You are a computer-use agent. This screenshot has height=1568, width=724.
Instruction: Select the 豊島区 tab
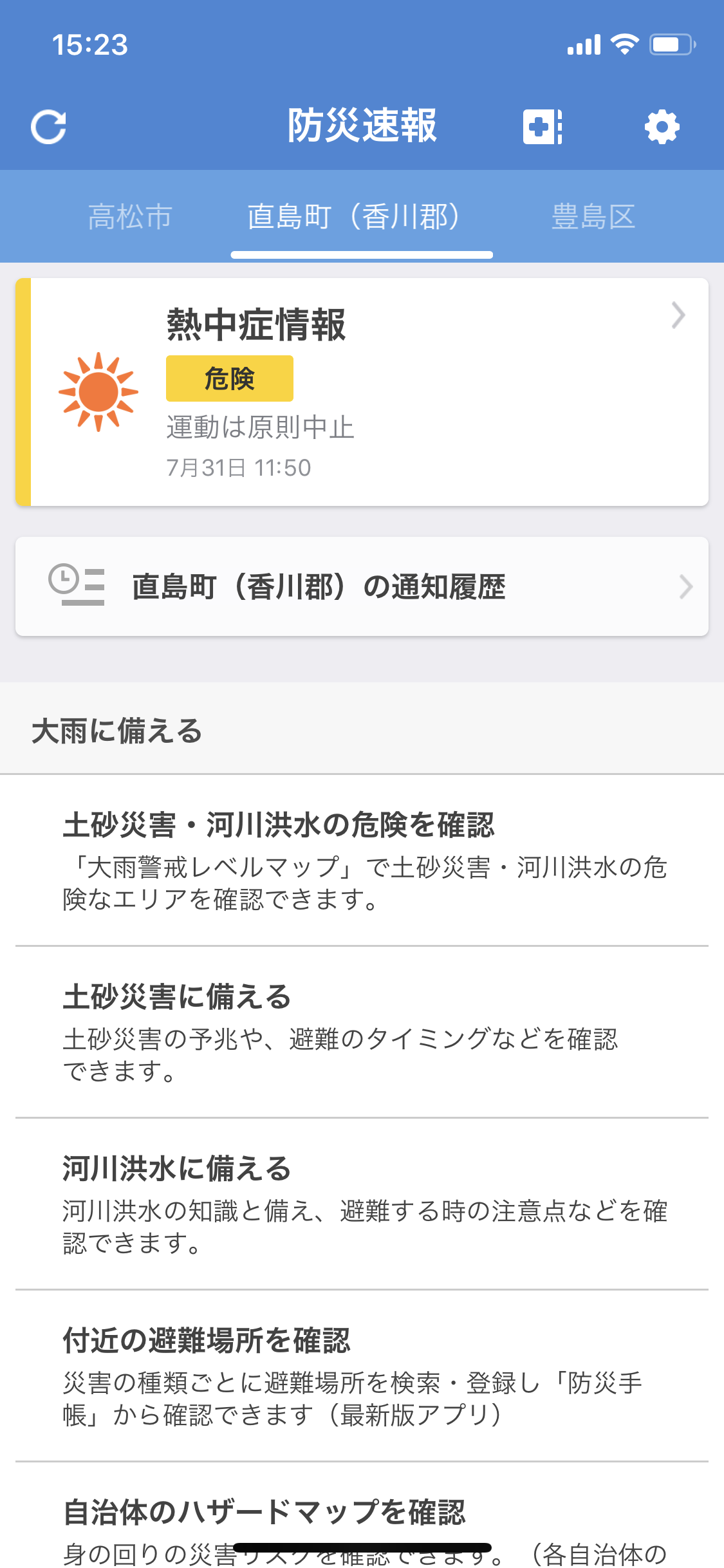(593, 216)
